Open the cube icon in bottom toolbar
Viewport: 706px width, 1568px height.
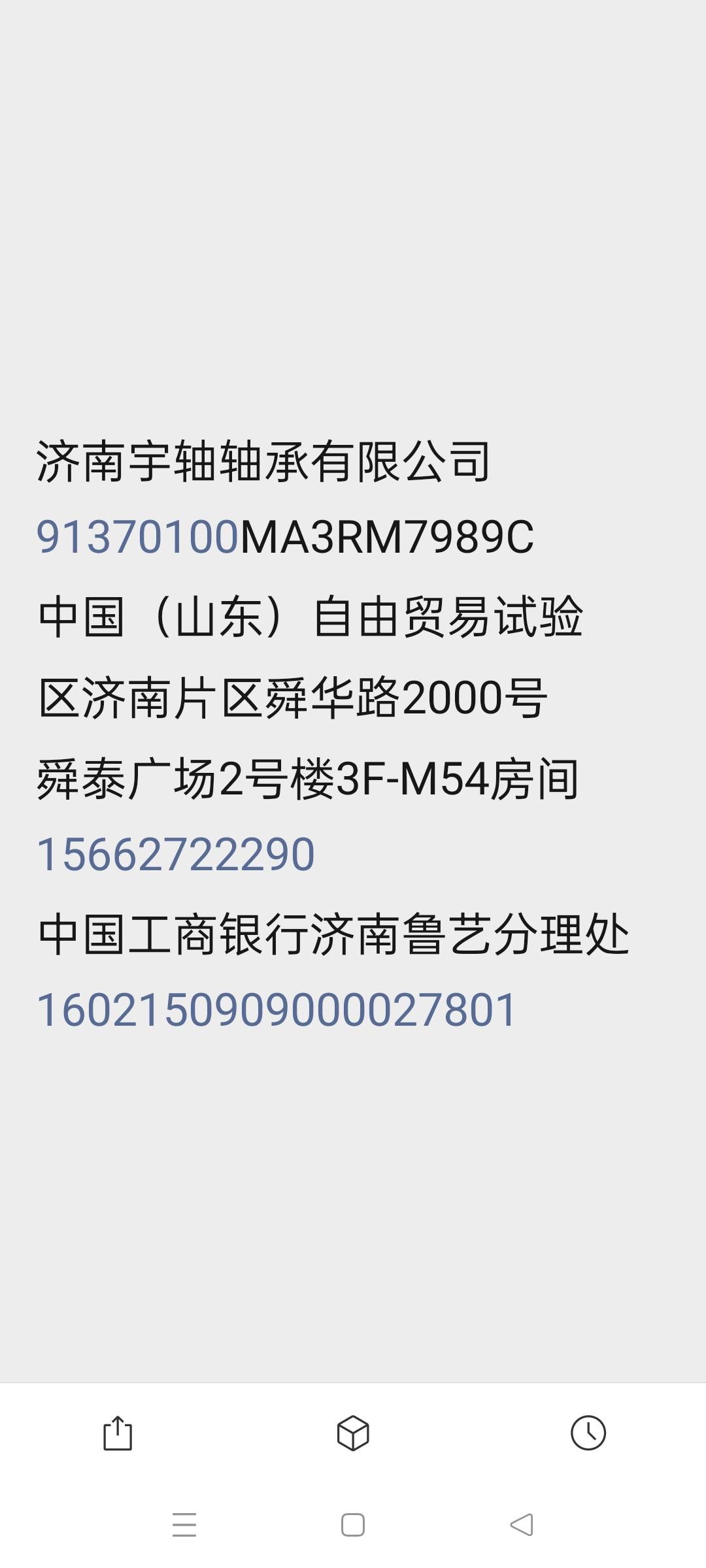pos(353,1433)
